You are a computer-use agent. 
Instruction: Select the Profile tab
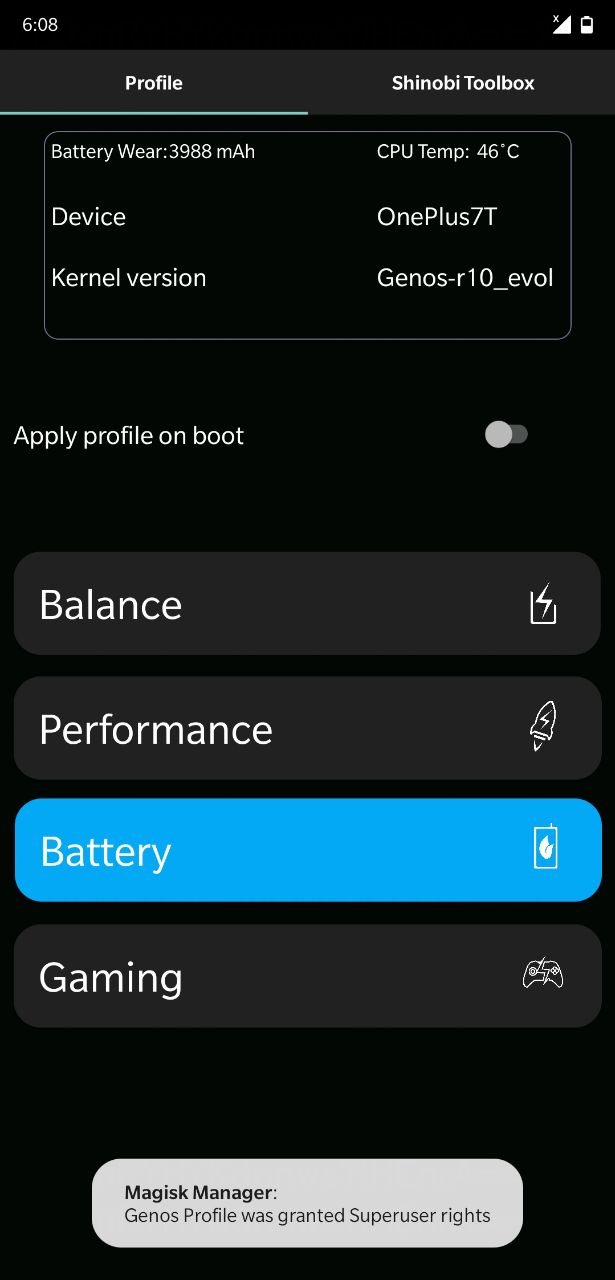(x=154, y=83)
